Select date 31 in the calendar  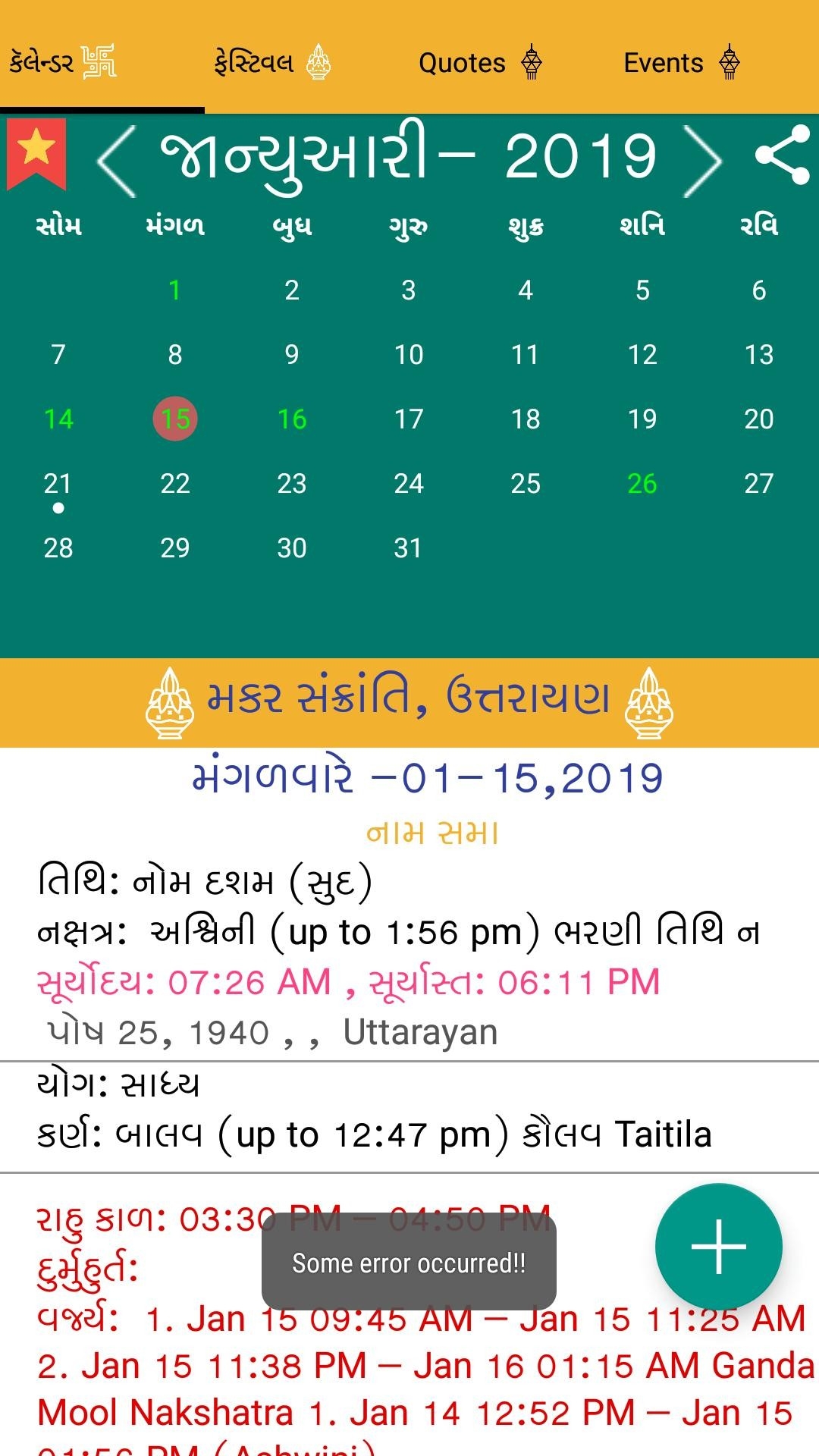point(409,548)
